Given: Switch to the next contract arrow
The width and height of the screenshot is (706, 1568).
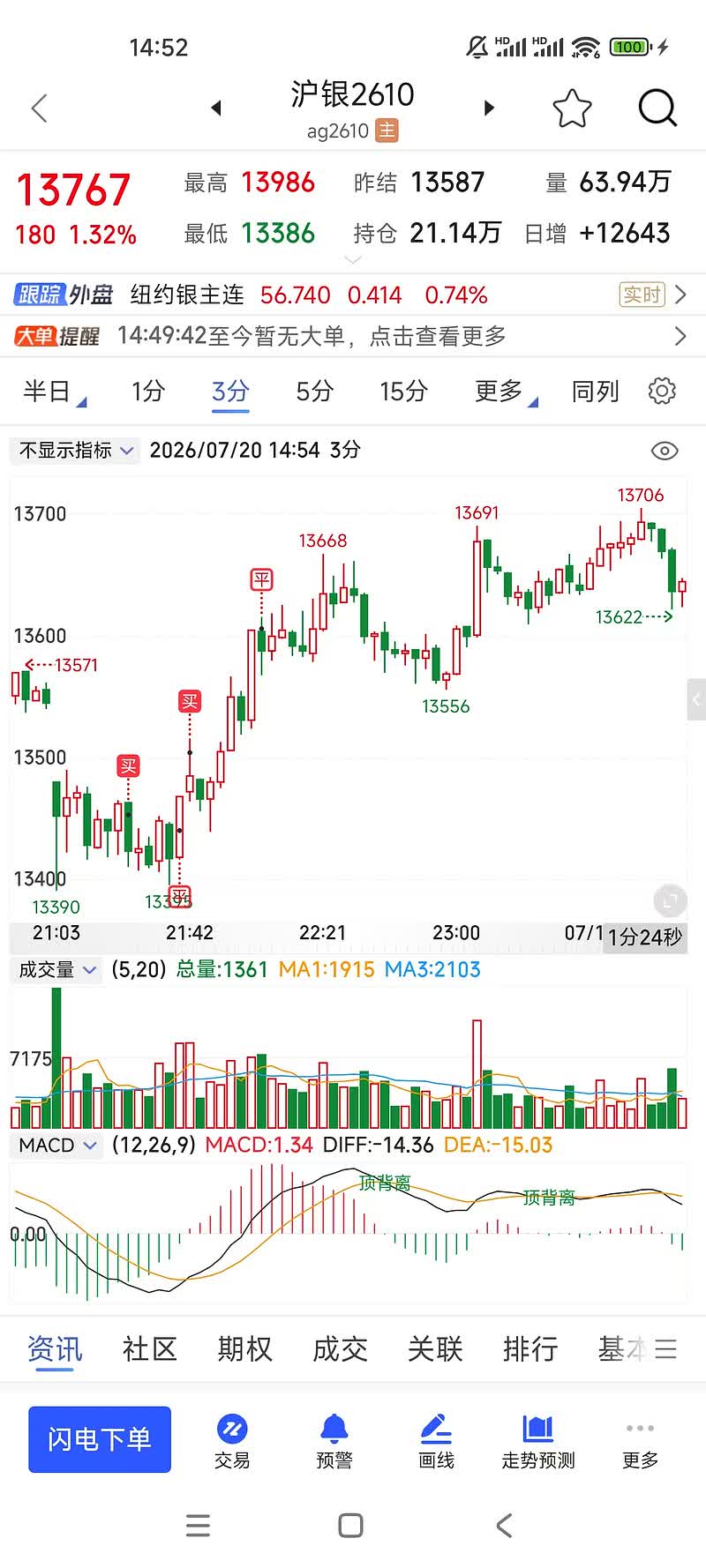Looking at the screenshot, I should point(490,108).
